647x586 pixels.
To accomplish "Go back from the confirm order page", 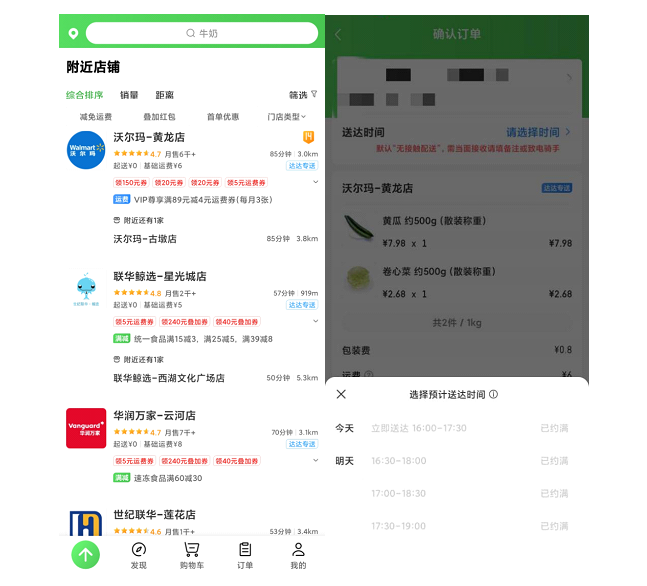I will [x=338, y=34].
